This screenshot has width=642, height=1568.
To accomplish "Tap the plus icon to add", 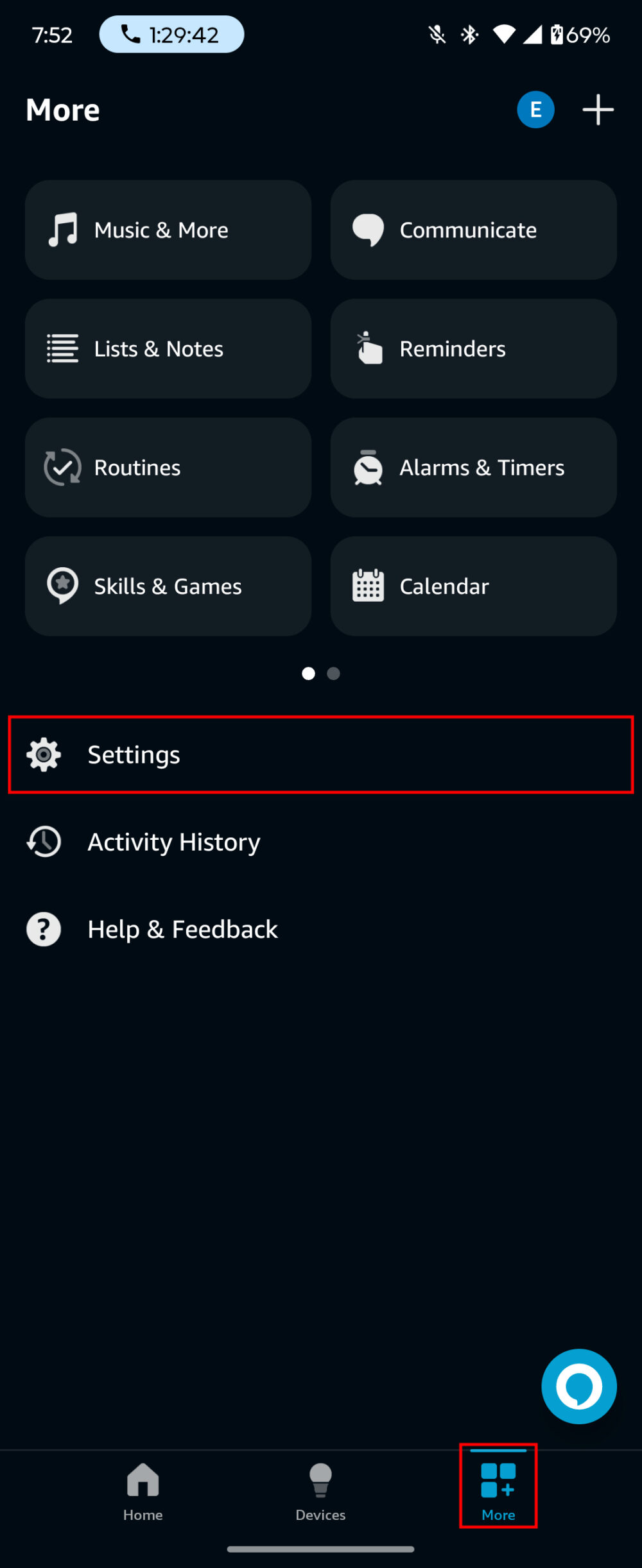I will (598, 110).
